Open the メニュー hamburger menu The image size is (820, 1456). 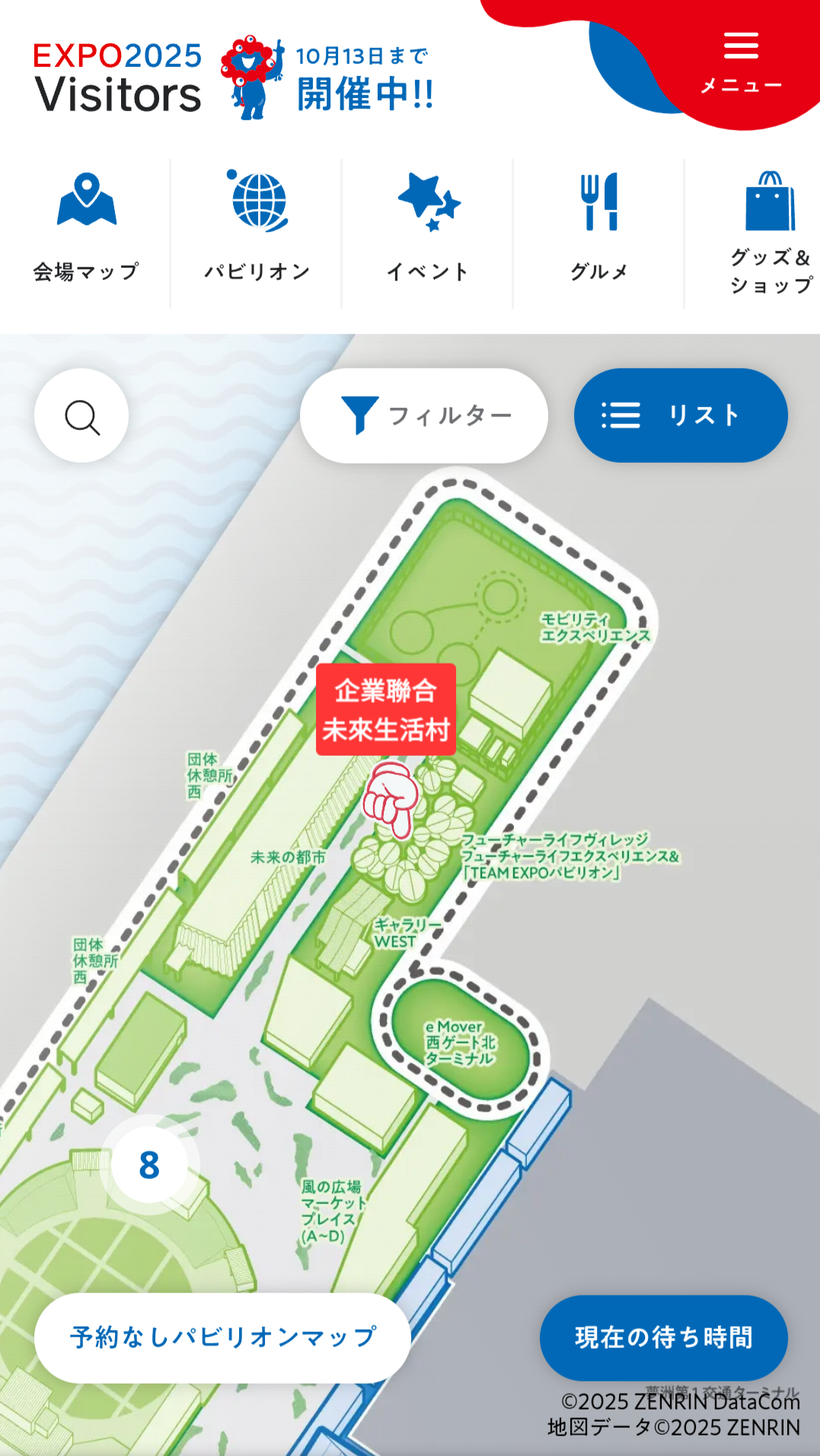(x=740, y=61)
